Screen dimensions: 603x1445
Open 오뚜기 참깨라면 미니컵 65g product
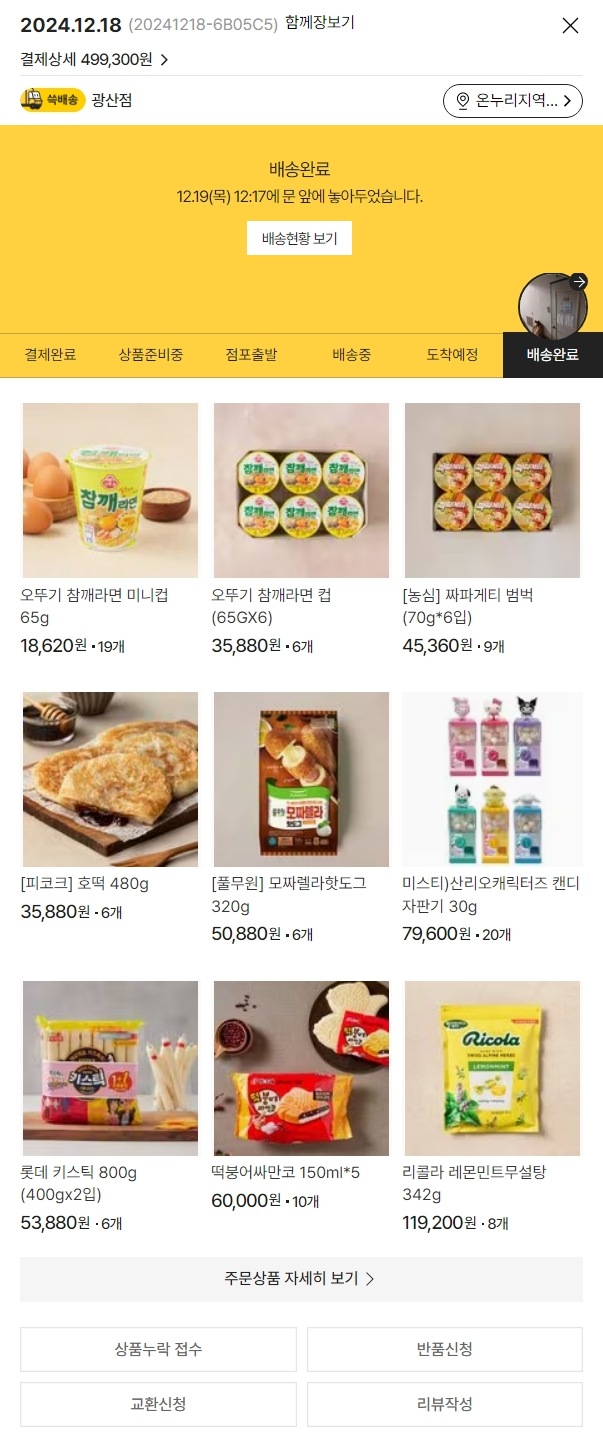[110, 491]
